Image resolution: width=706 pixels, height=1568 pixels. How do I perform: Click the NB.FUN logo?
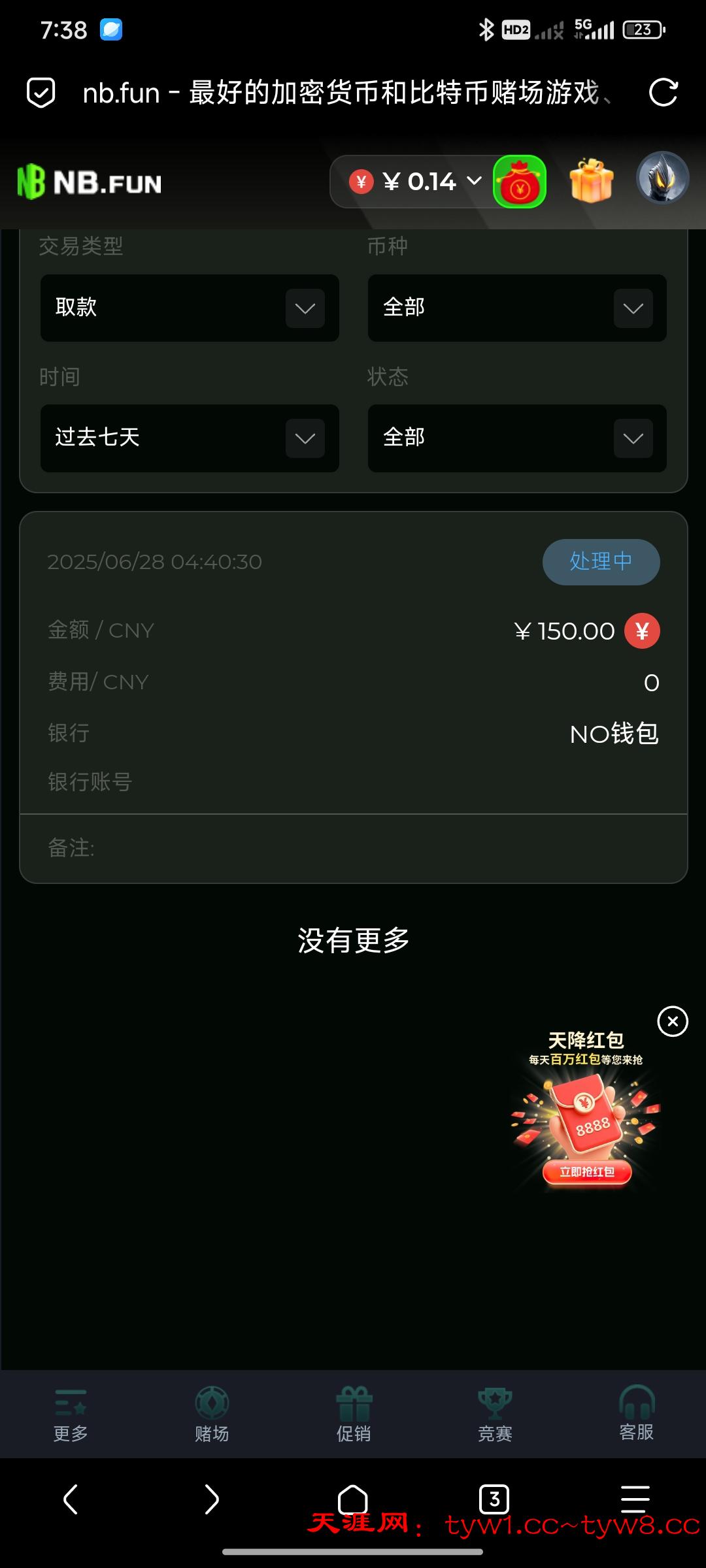[89, 182]
